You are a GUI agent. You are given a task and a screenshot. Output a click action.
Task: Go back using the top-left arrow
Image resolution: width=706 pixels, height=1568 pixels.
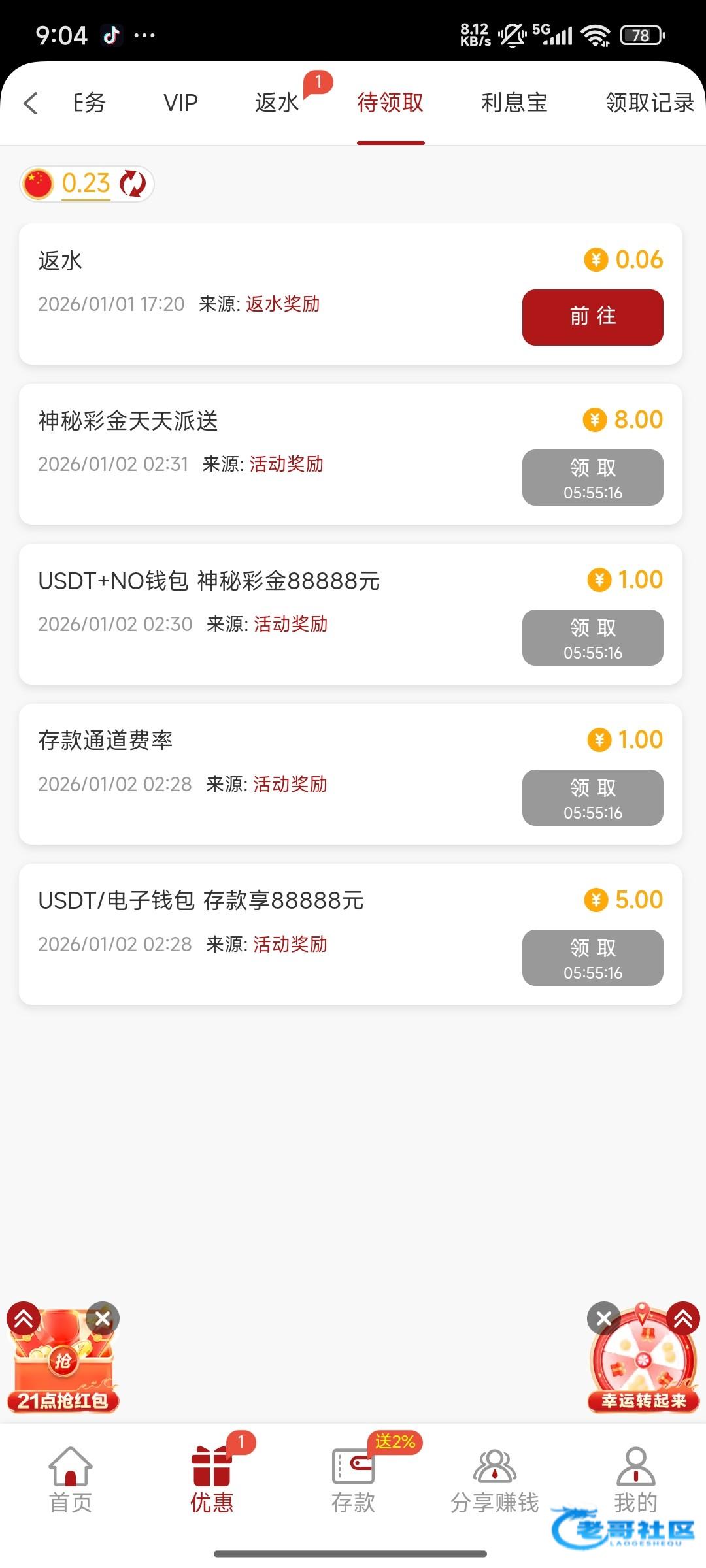click(31, 103)
